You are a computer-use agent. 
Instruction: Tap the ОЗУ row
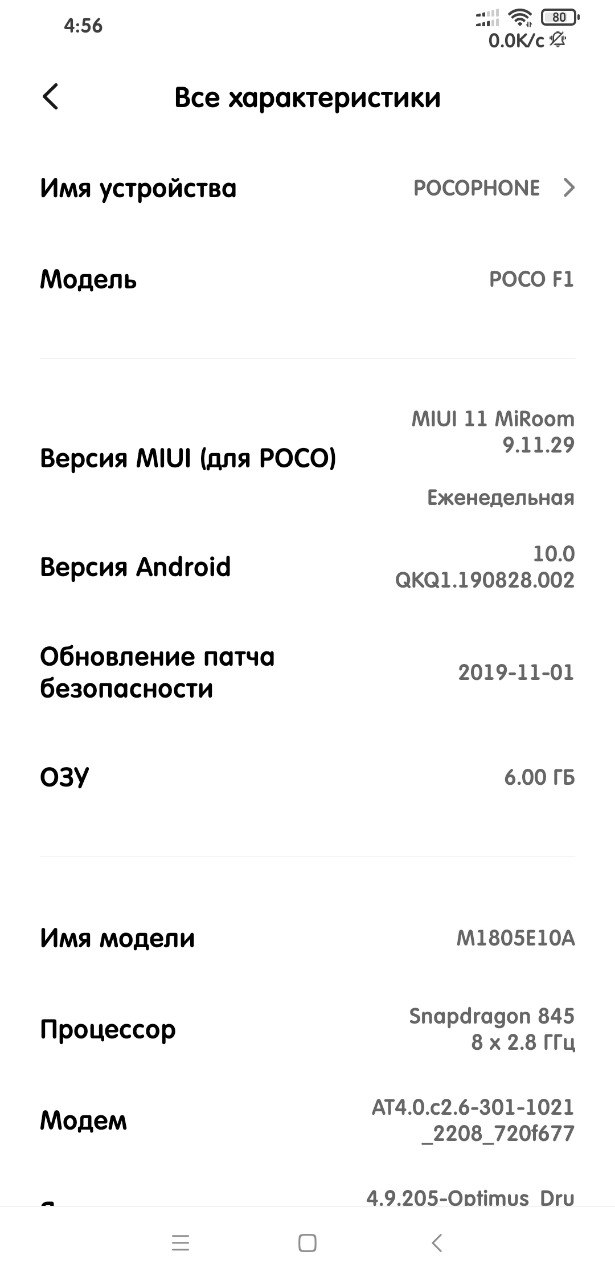pyautogui.click(x=307, y=777)
